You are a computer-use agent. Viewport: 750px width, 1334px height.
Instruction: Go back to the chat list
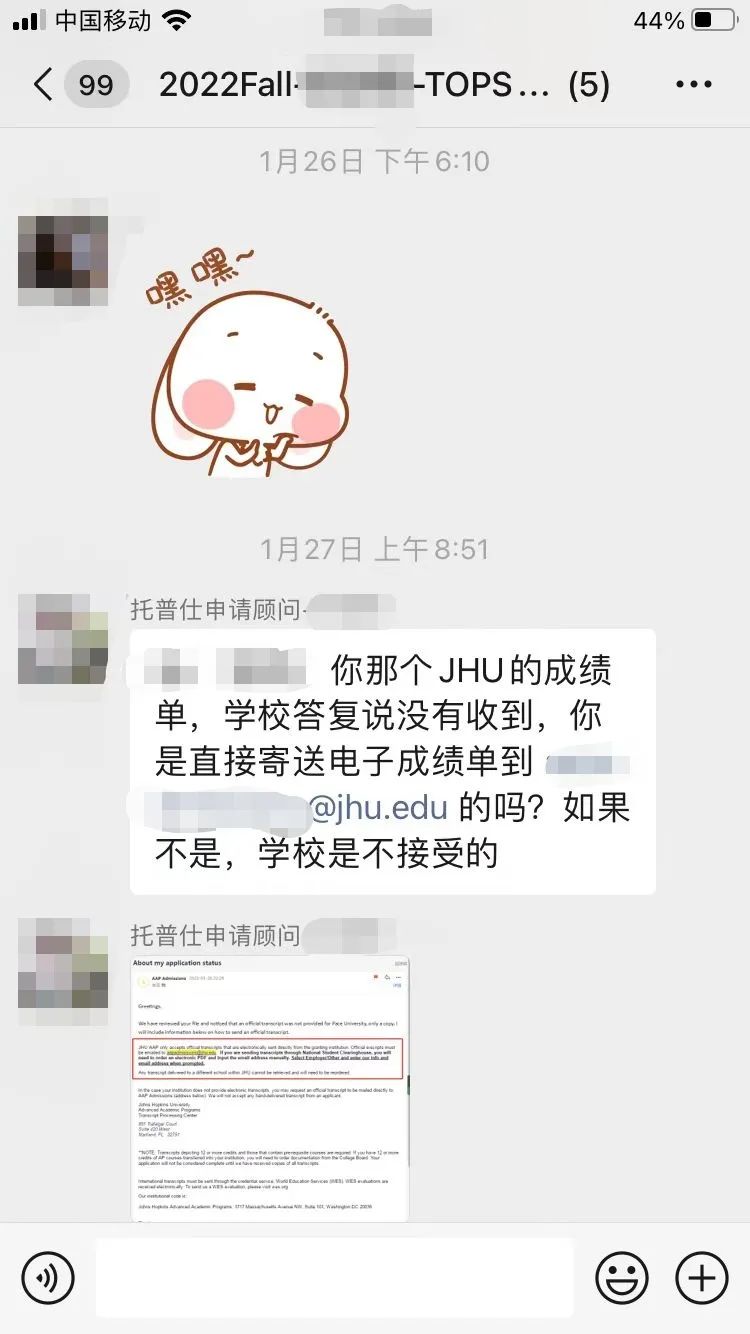point(42,85)
